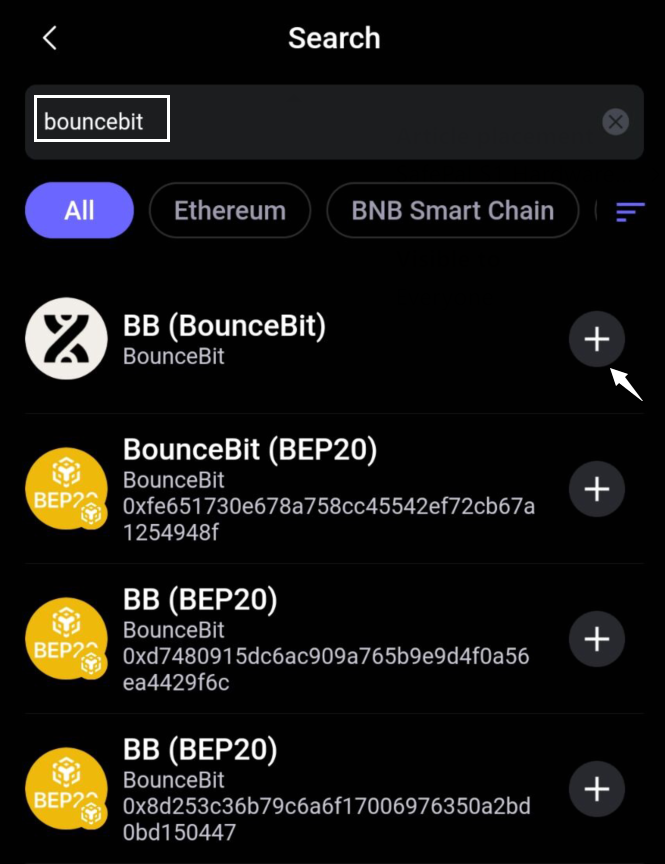Add BounceBit (BEP20) token ending 1254948f

[x=597, y=489]
